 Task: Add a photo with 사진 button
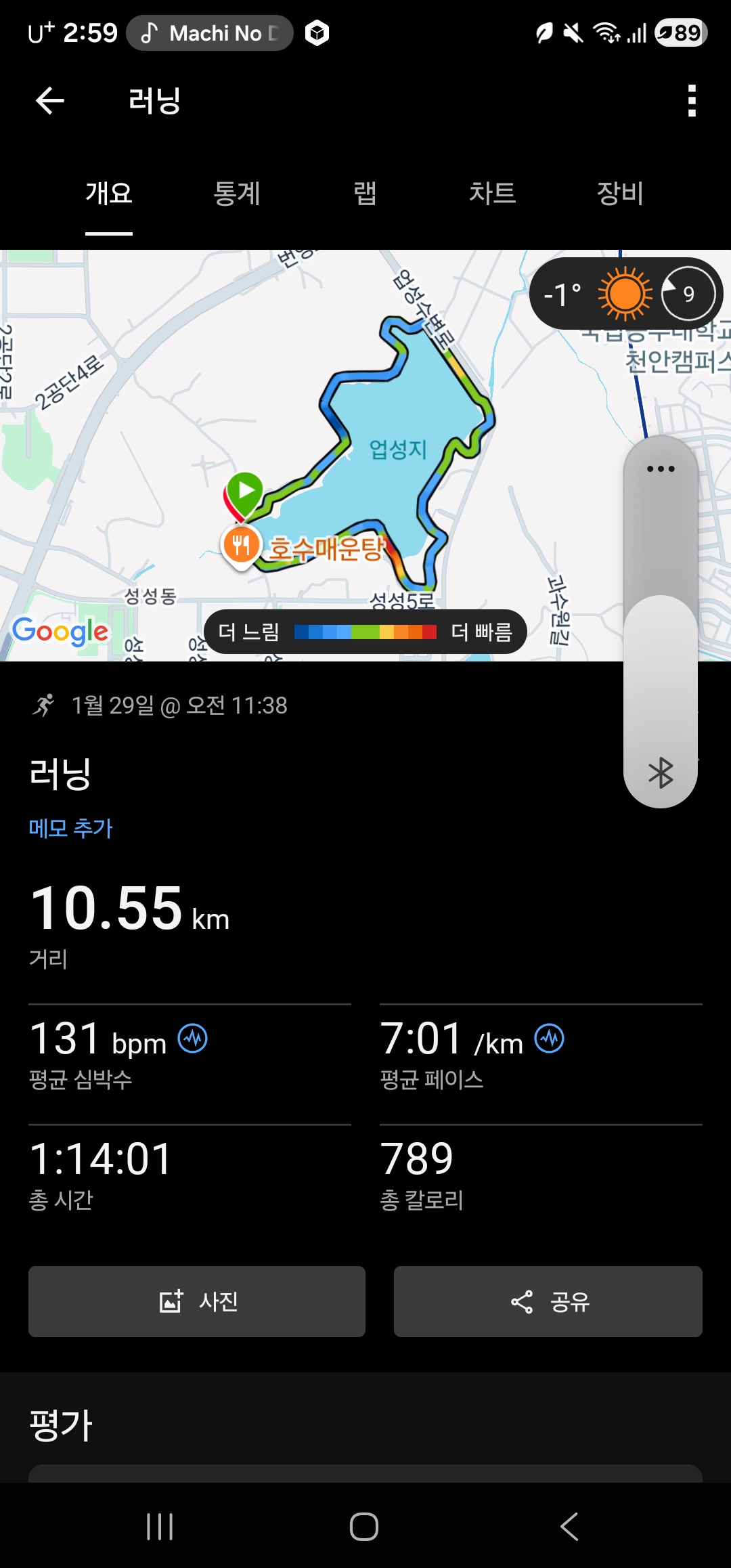pos(197,1301)
